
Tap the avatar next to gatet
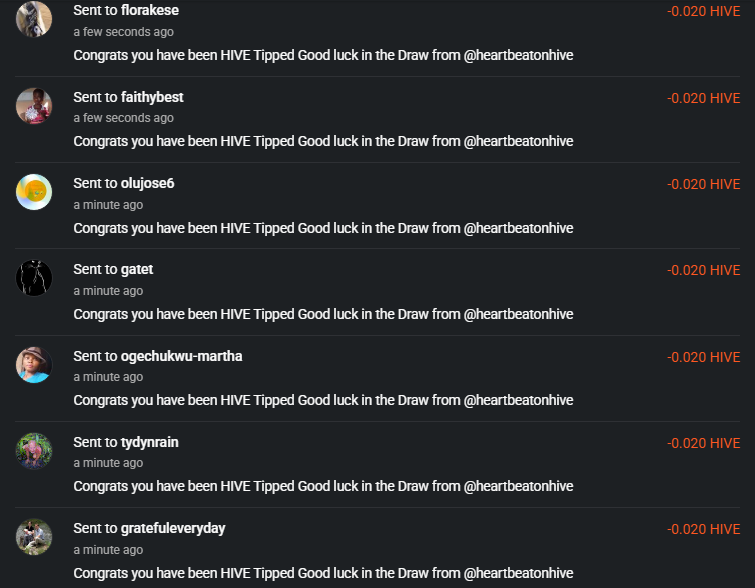(x=34, y=277)
